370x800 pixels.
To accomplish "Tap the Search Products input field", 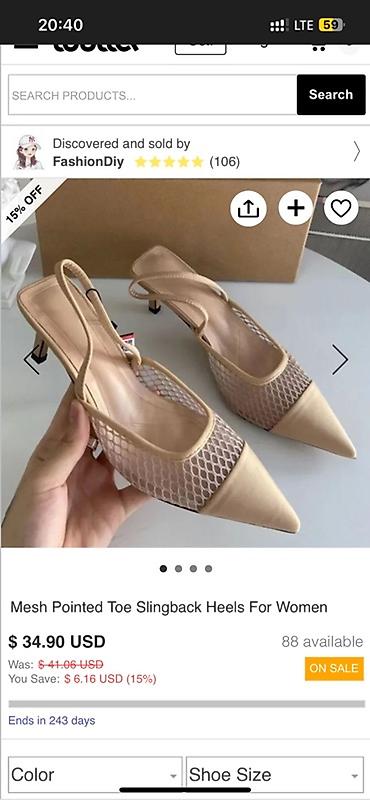I will 153,95.
